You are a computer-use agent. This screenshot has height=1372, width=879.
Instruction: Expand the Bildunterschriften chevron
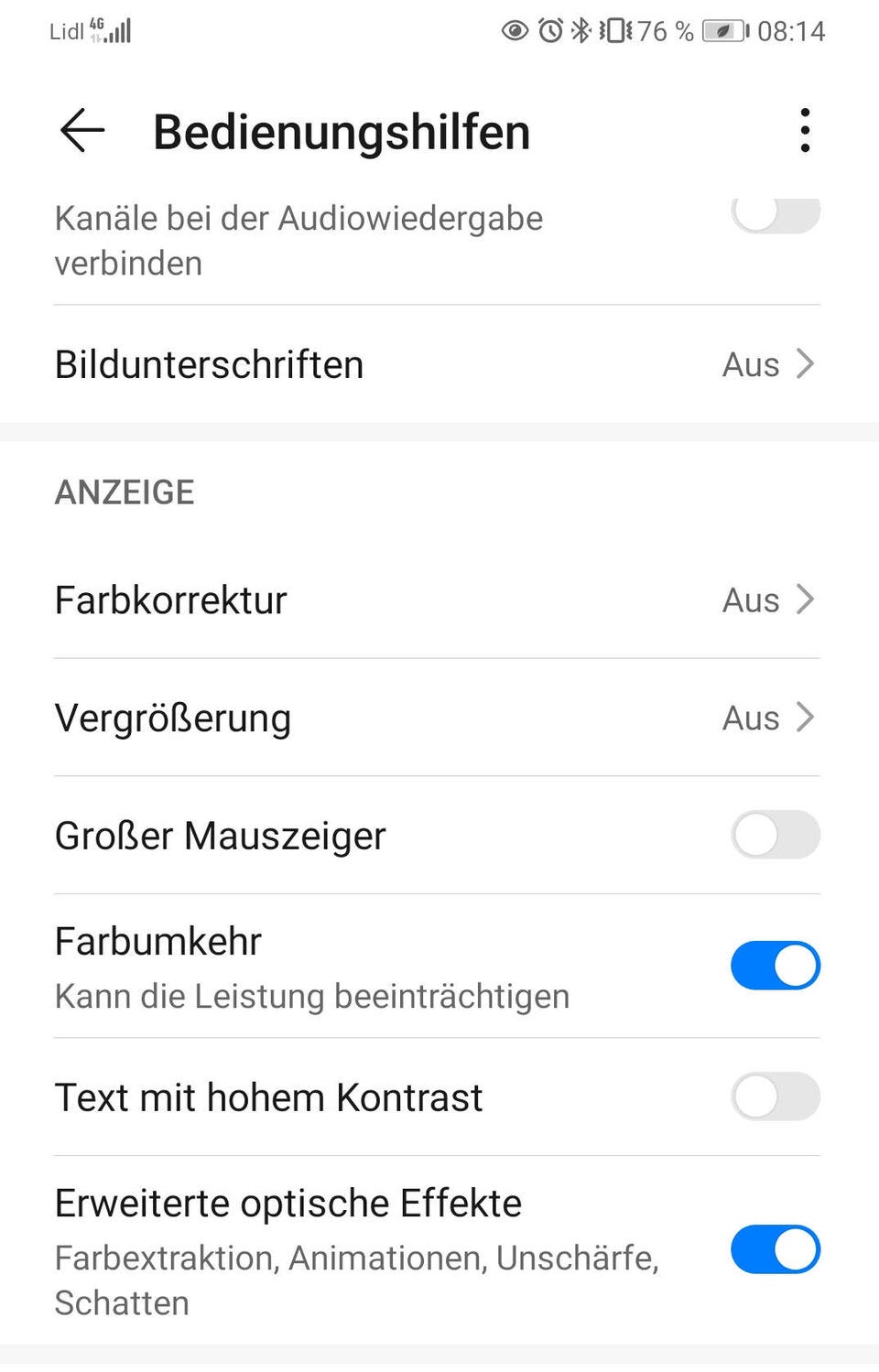(x=805, y=364)
